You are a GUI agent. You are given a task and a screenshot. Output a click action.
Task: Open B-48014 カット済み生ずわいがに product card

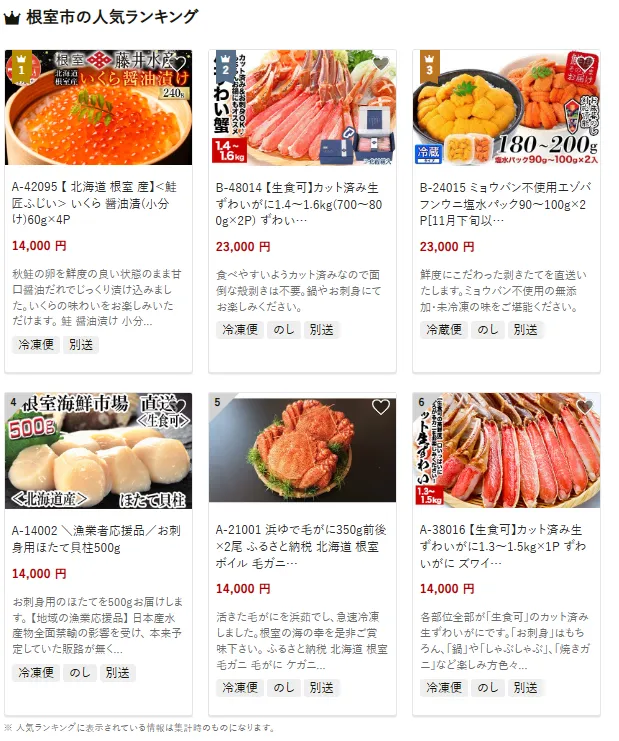(302, 200)
